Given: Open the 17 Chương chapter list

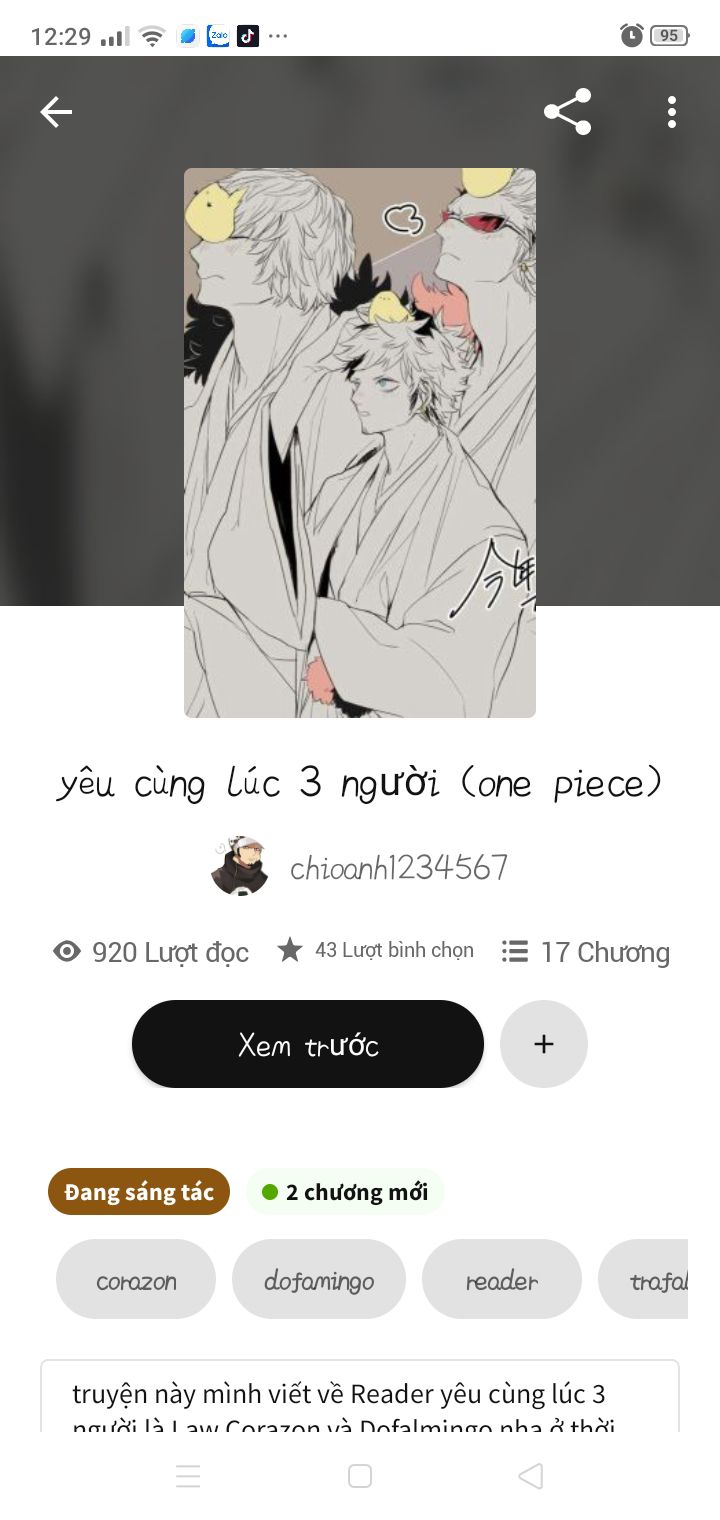Looking at the screenshot, I should pos(585,951).
